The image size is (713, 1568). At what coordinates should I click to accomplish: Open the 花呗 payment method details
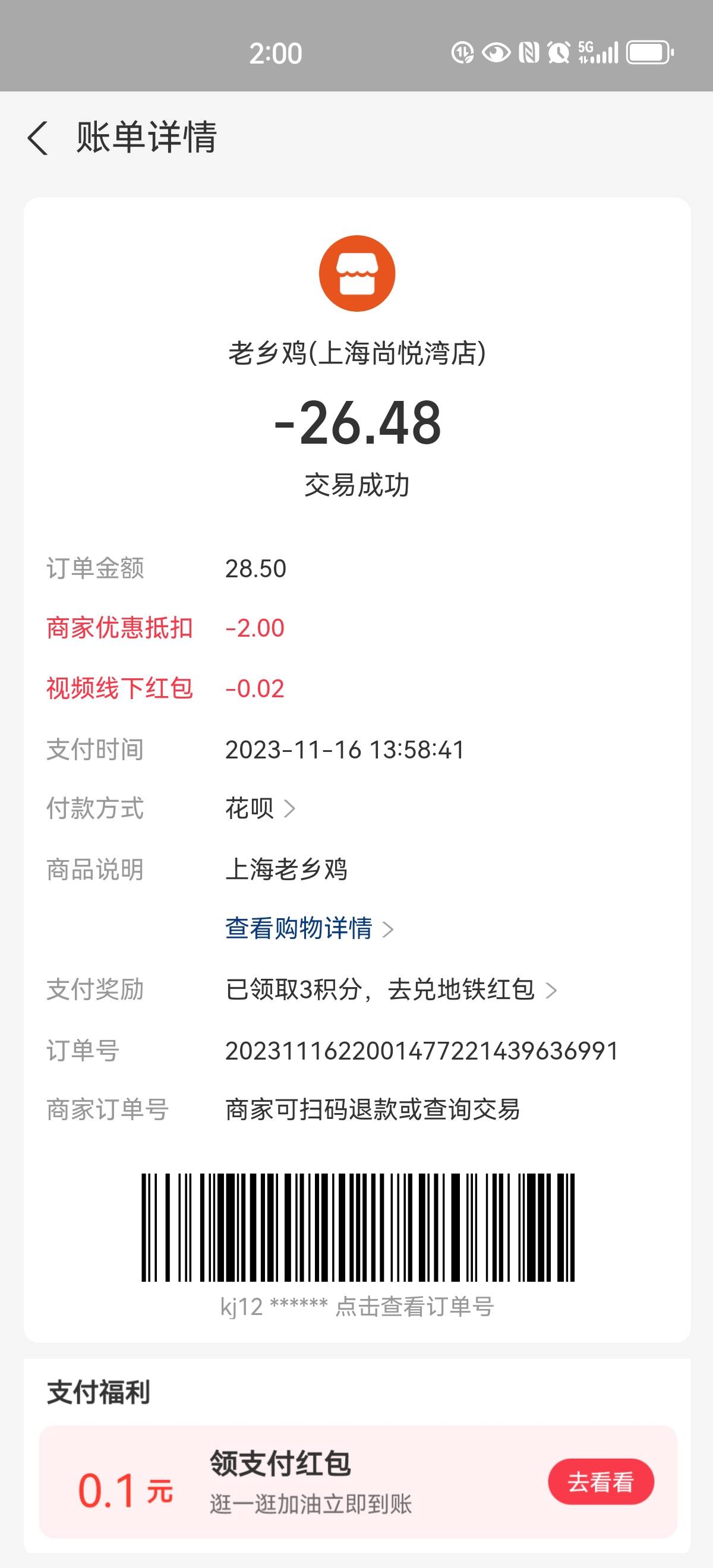pos(261,809)
